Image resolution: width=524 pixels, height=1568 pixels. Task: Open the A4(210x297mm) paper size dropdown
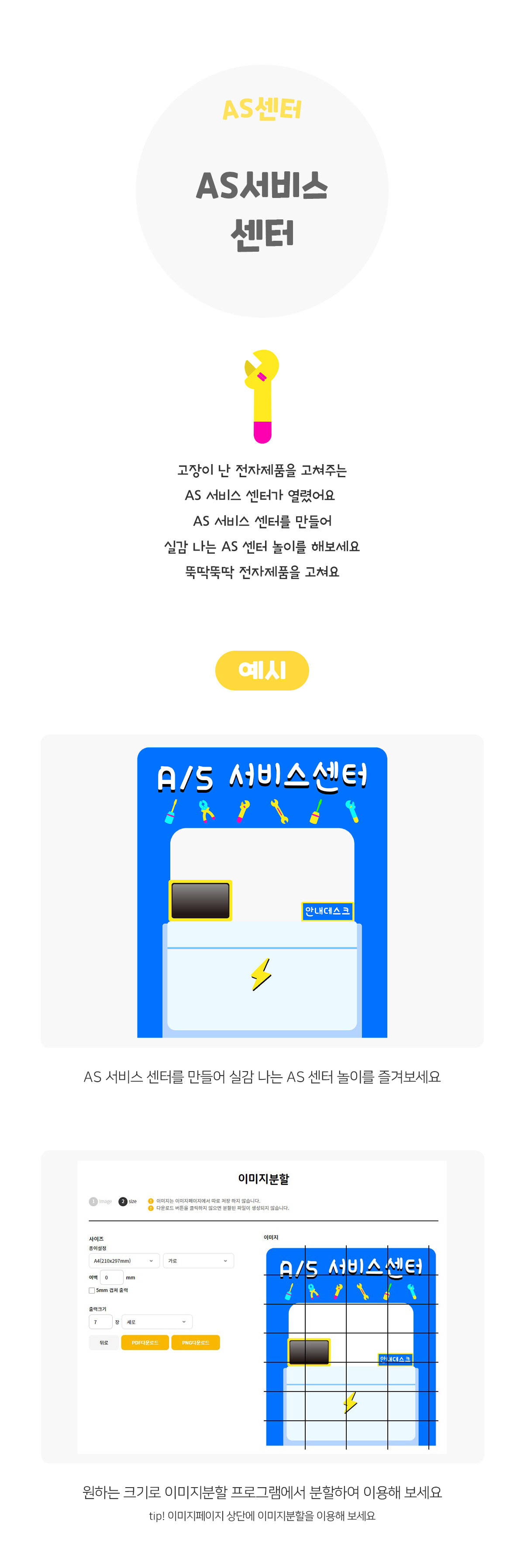[124, 1261]
